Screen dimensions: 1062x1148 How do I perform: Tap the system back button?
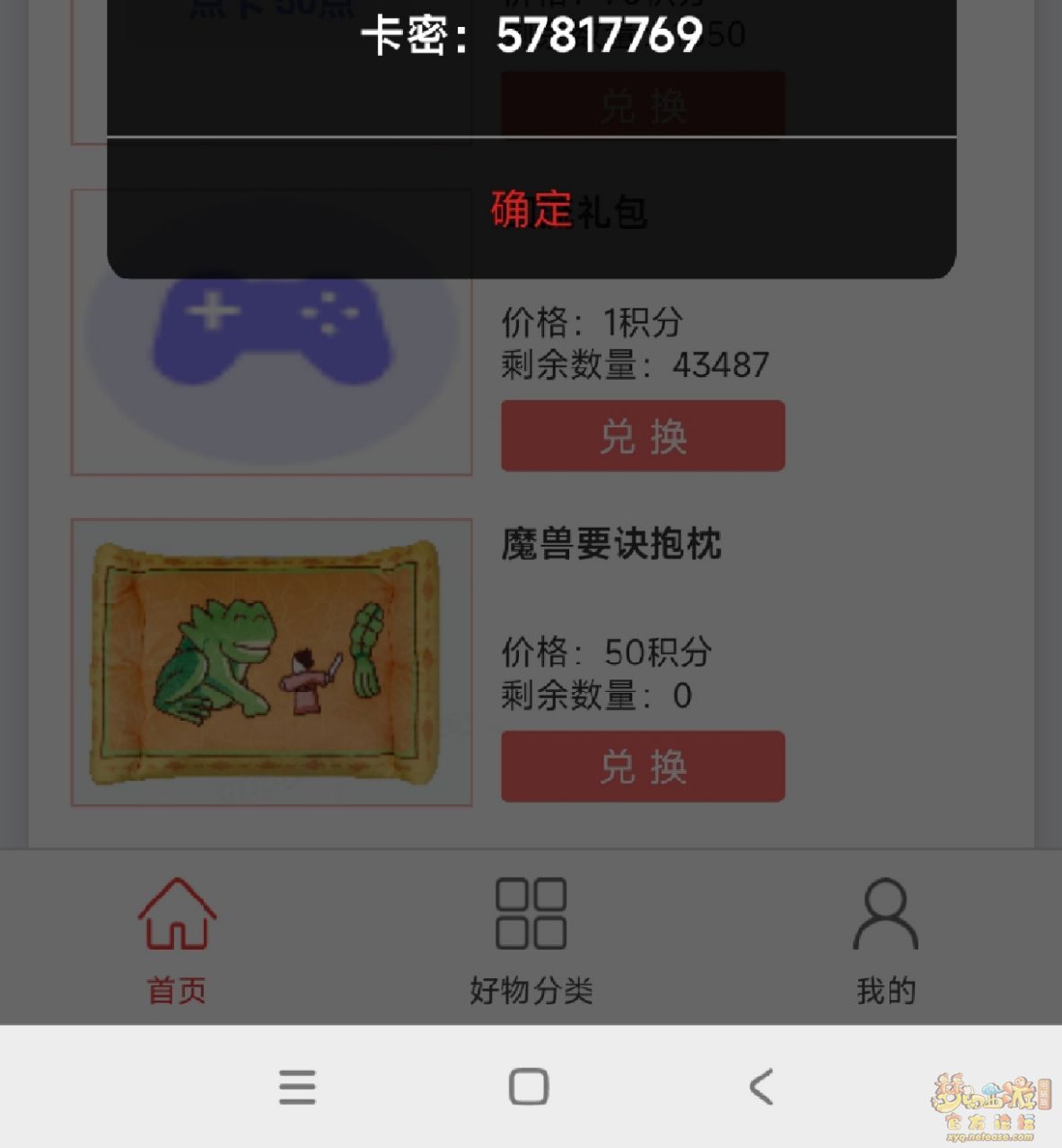pos(761,1087)
